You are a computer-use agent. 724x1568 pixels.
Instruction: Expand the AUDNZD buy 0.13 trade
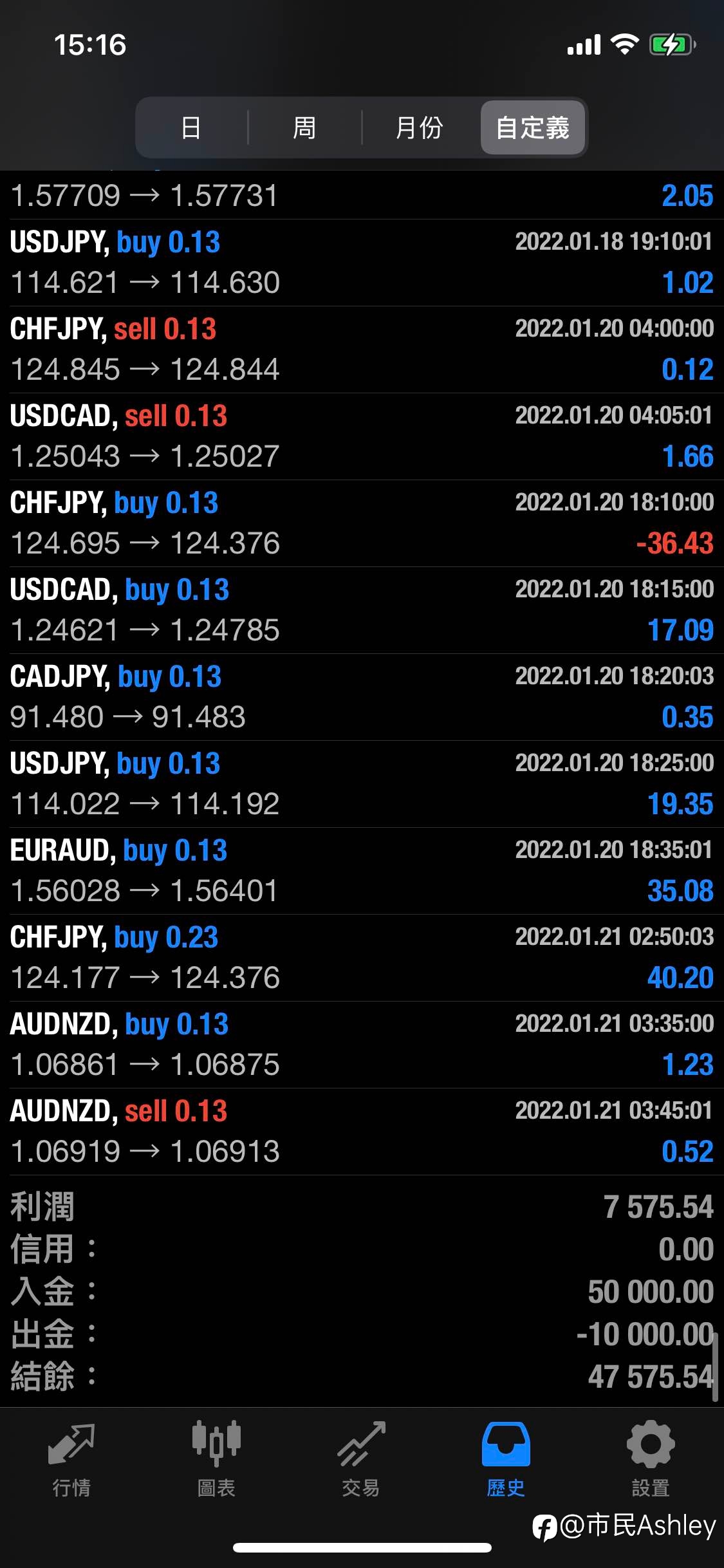tap(362, 1045)
